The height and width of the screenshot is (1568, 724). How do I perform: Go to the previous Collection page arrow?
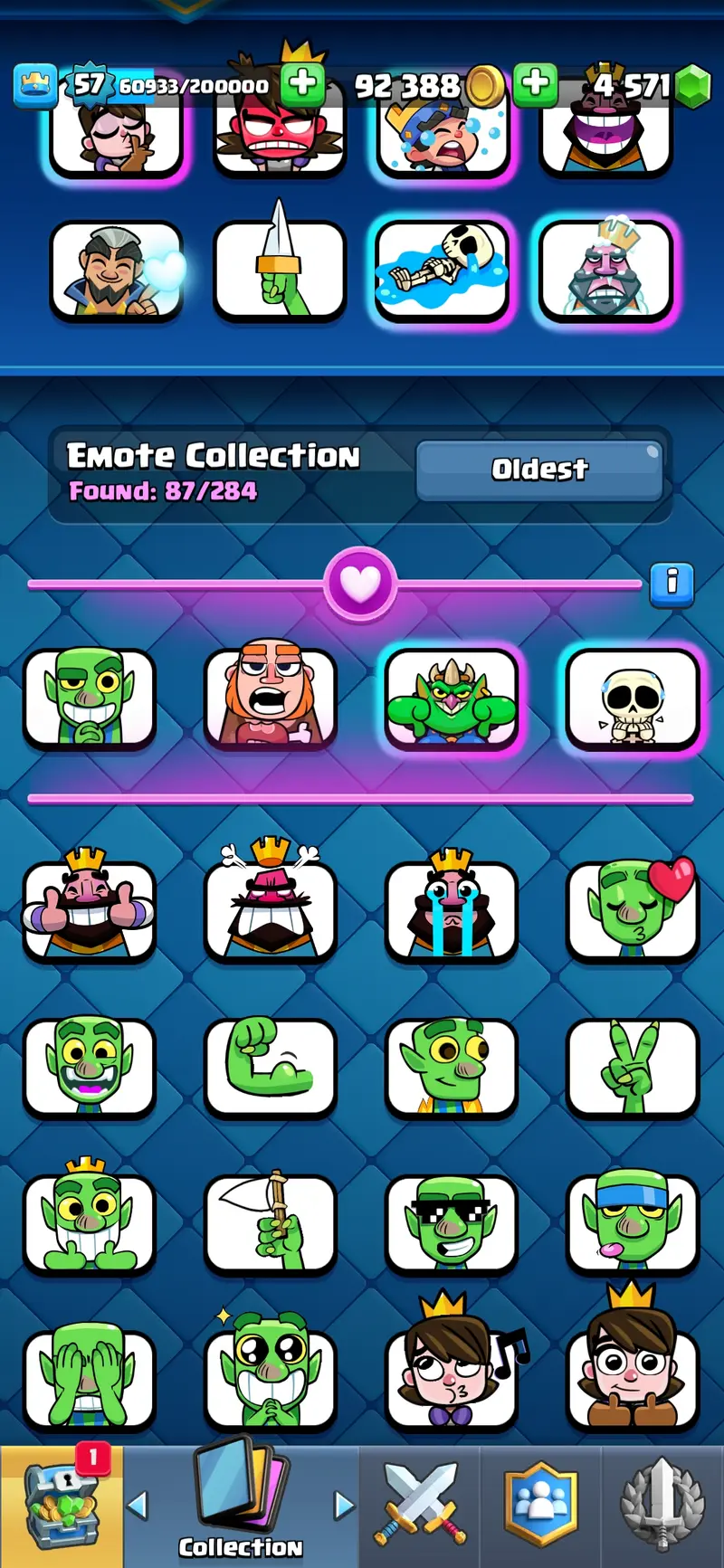(x=138, y=1505)
